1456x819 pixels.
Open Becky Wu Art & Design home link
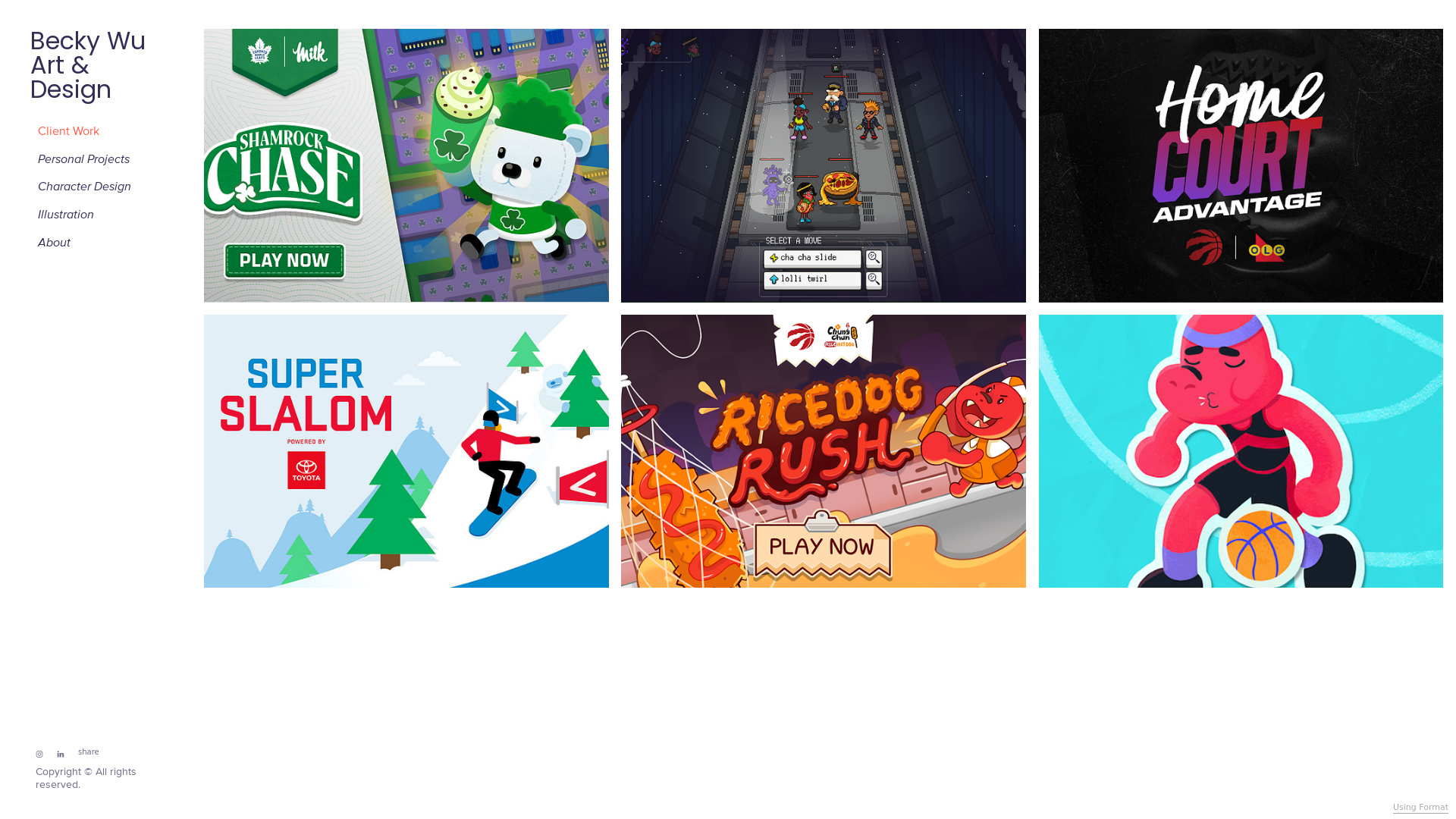coord(87,65)
